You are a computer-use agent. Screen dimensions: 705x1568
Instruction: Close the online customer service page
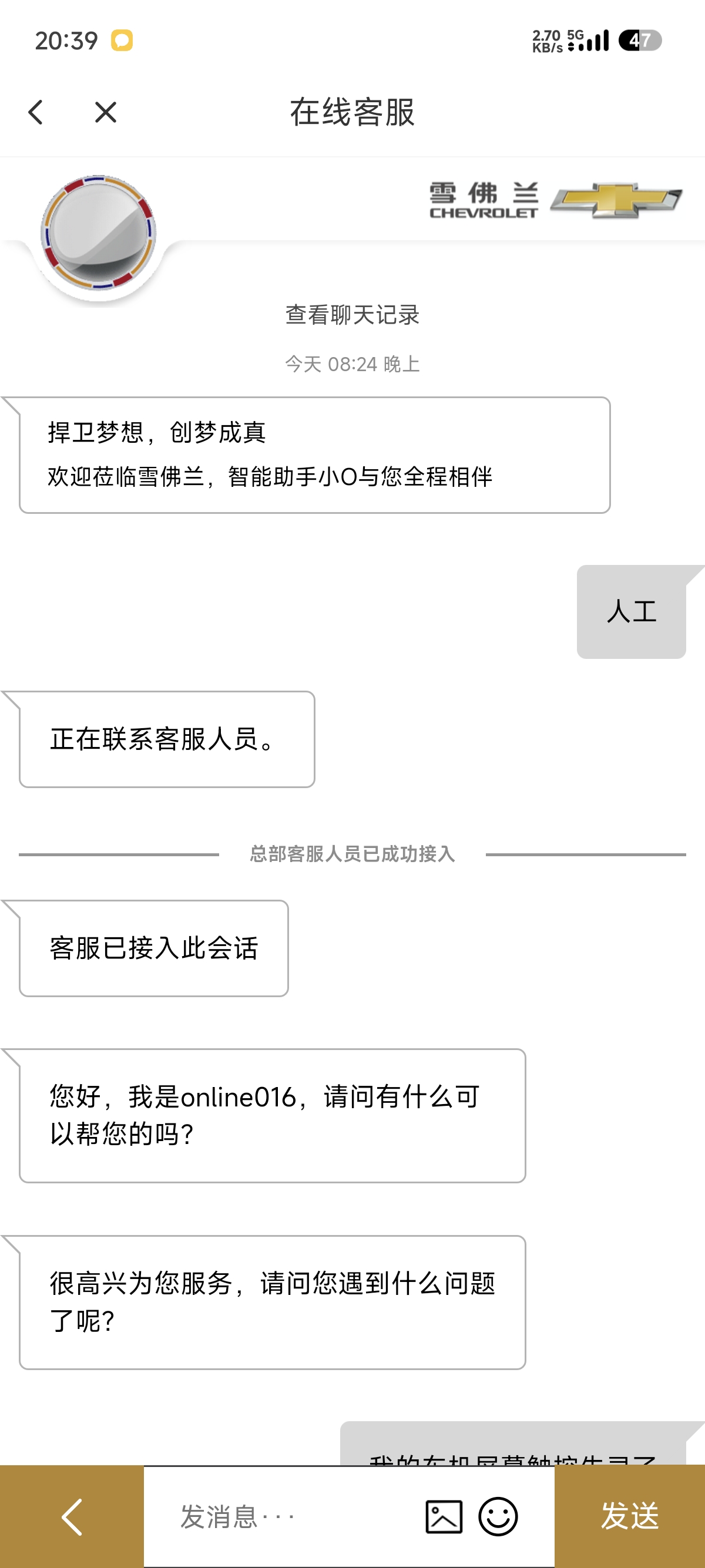[x=105, y=113]
